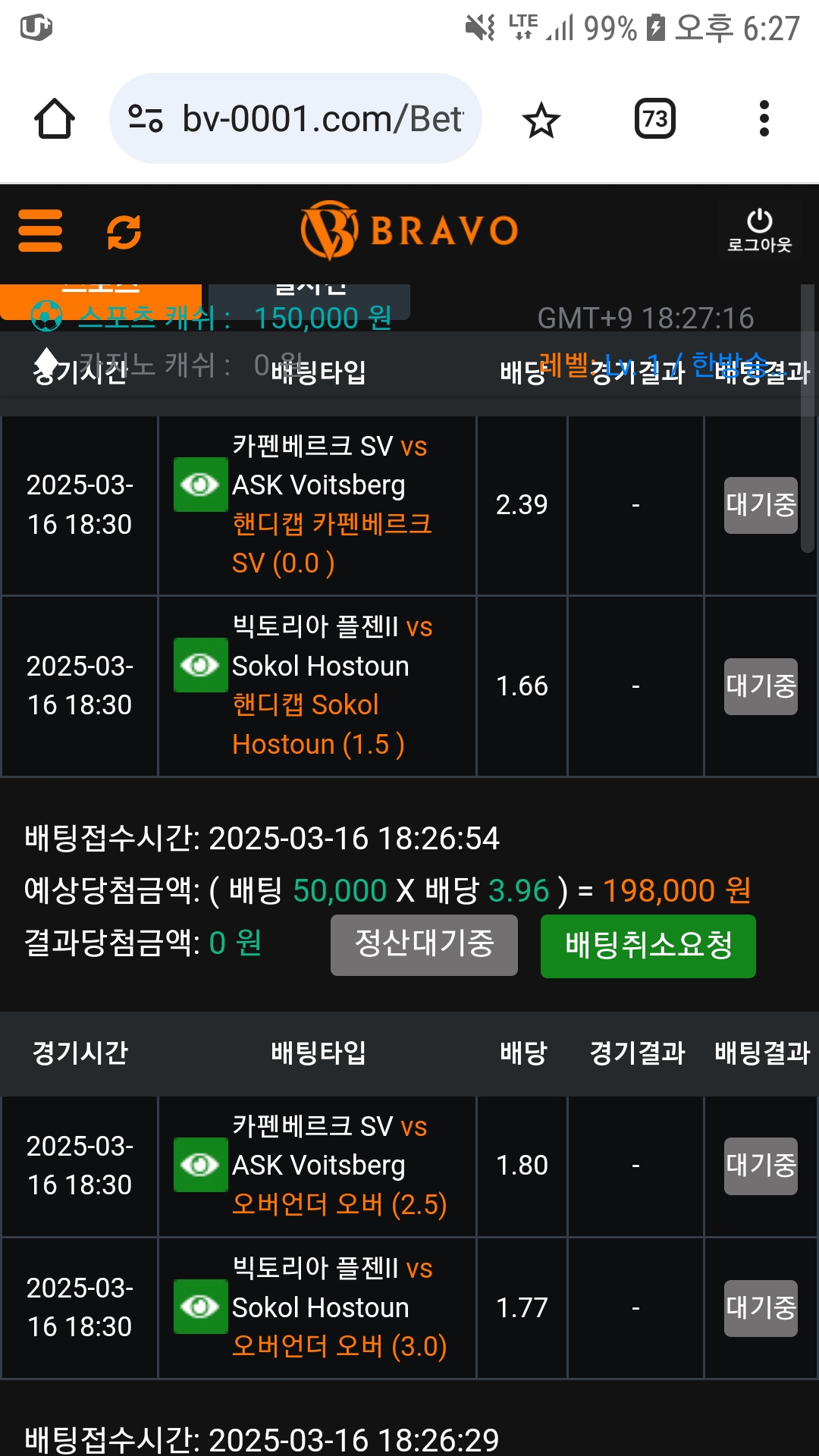Image resolution: width=819 pixels, height=1456 pixels.
Task: Open the browser tab switcher showing 73
Action: 654,119
